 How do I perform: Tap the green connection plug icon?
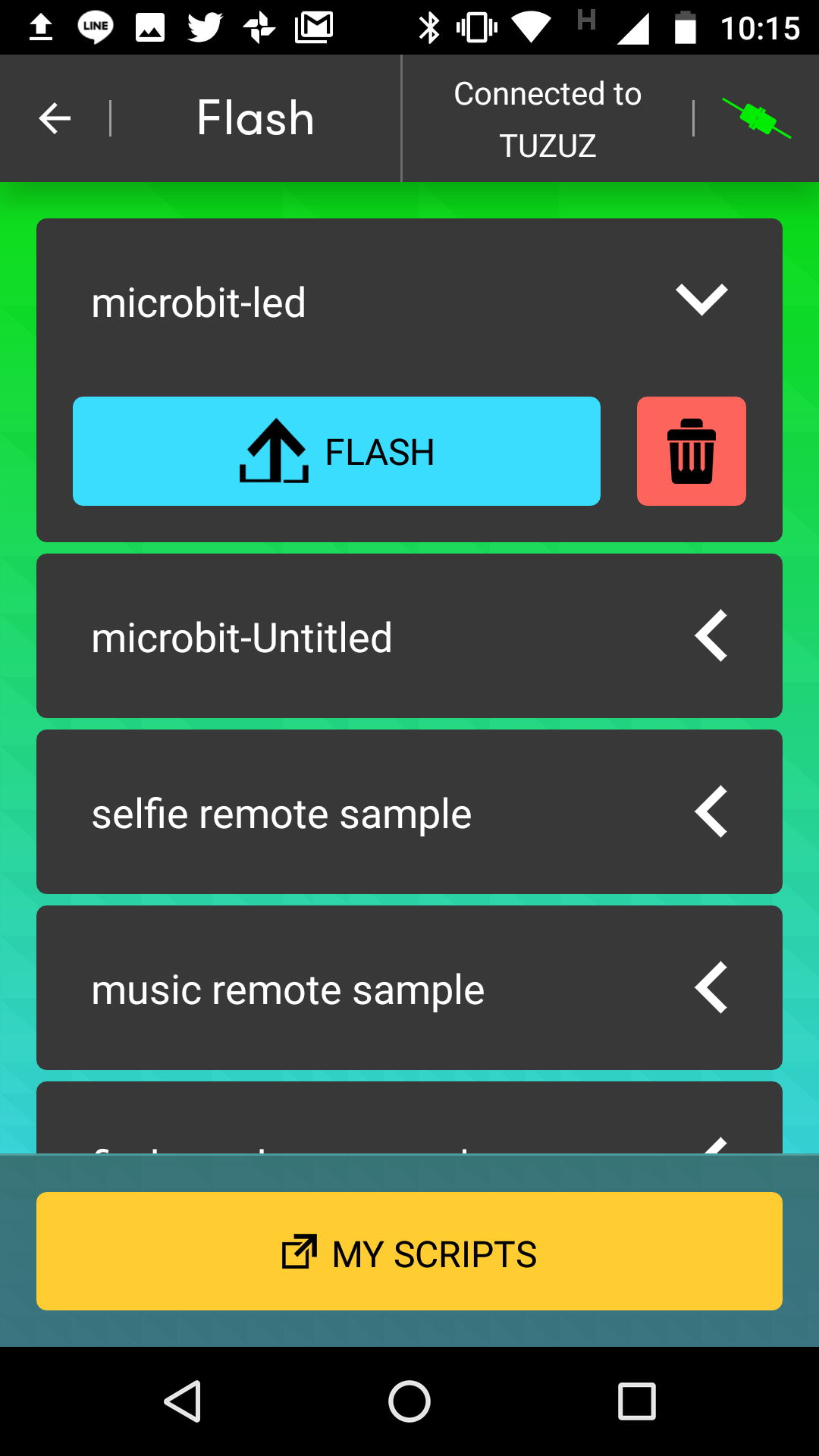[757, 118]
